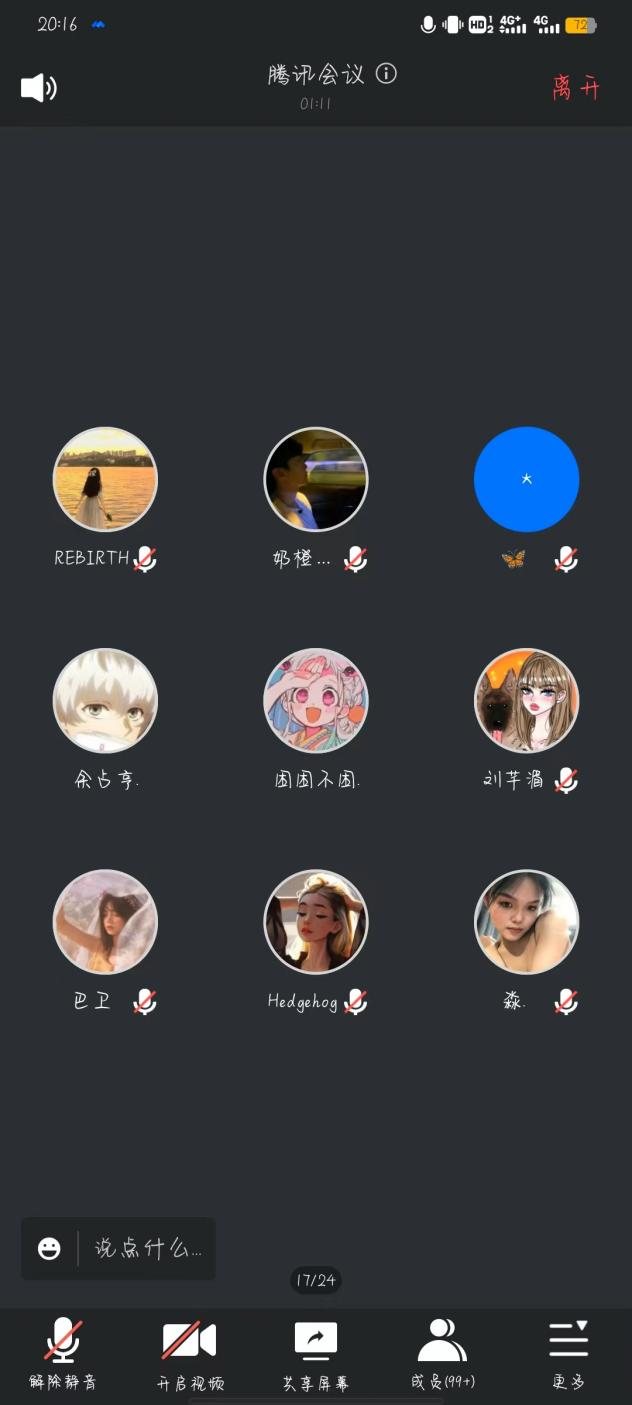Select participant 困困不困's avatar
The height and width of the screenshot is (1405, 632).
pos(316,700)
